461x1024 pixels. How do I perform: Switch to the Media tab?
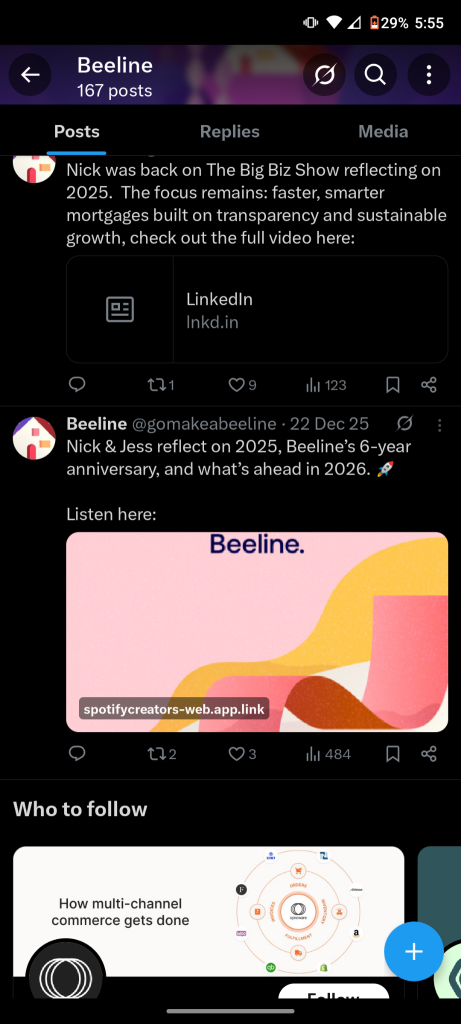(x=383, y=131)
